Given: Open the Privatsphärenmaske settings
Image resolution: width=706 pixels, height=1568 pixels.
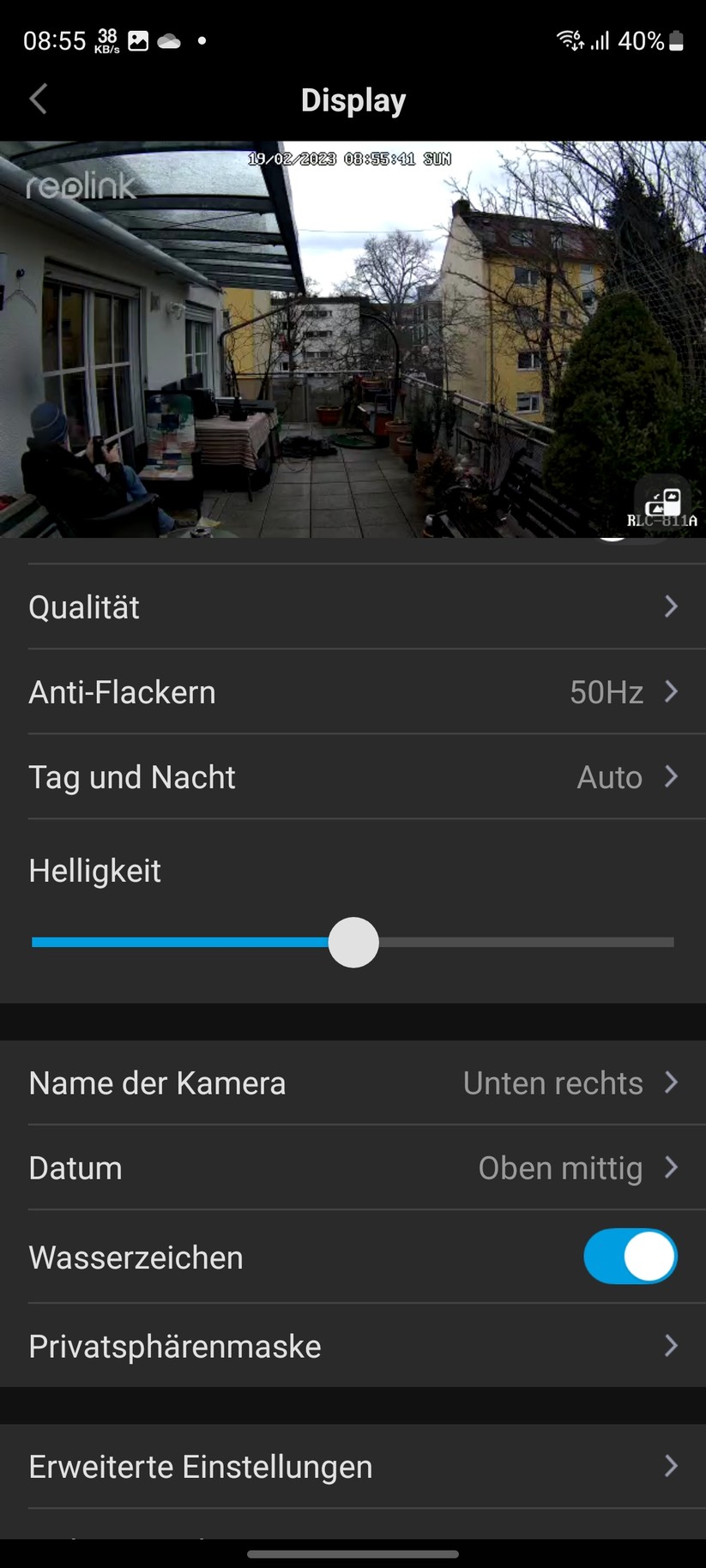Looking at the screenshot, I should pyautogui.click(x=353, y=1346).
